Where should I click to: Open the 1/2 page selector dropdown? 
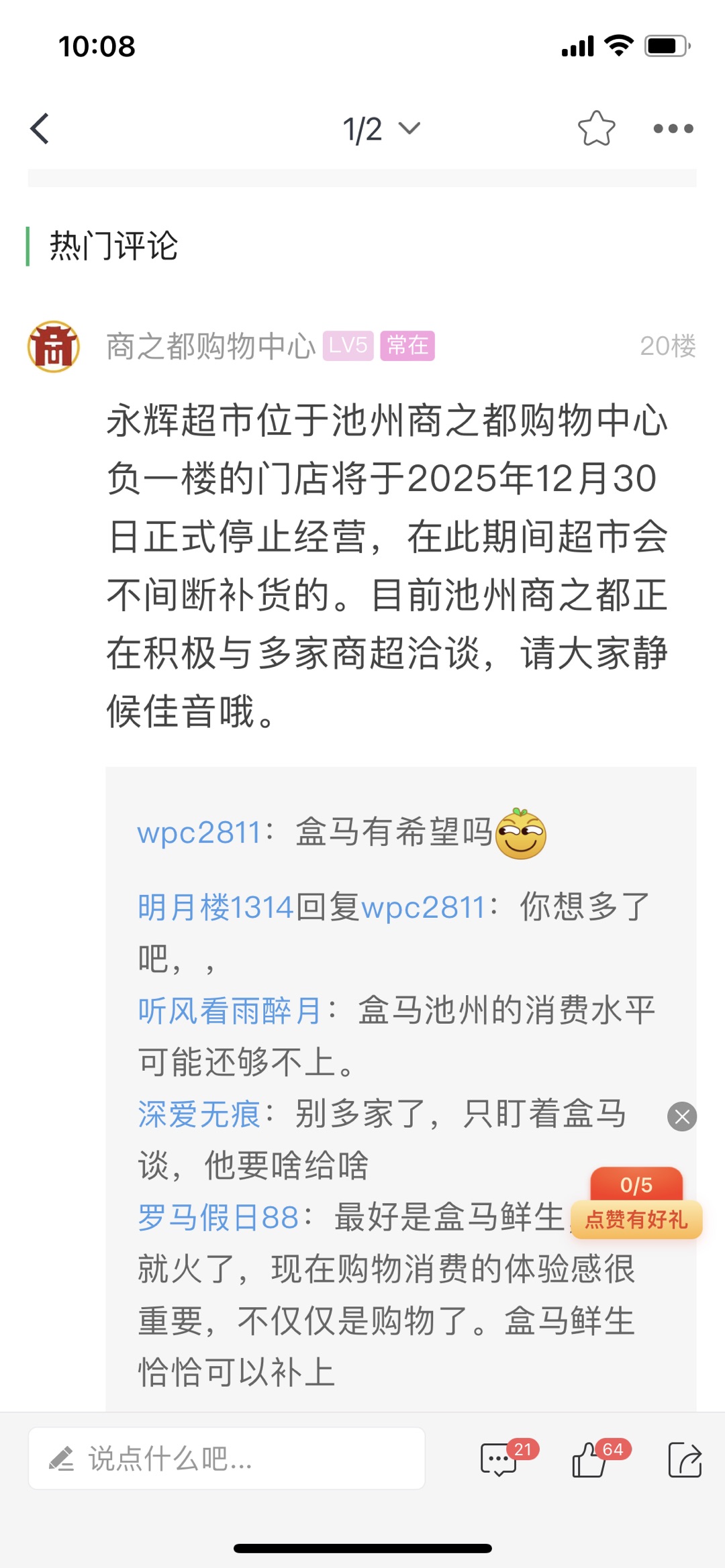coord(362,128)
